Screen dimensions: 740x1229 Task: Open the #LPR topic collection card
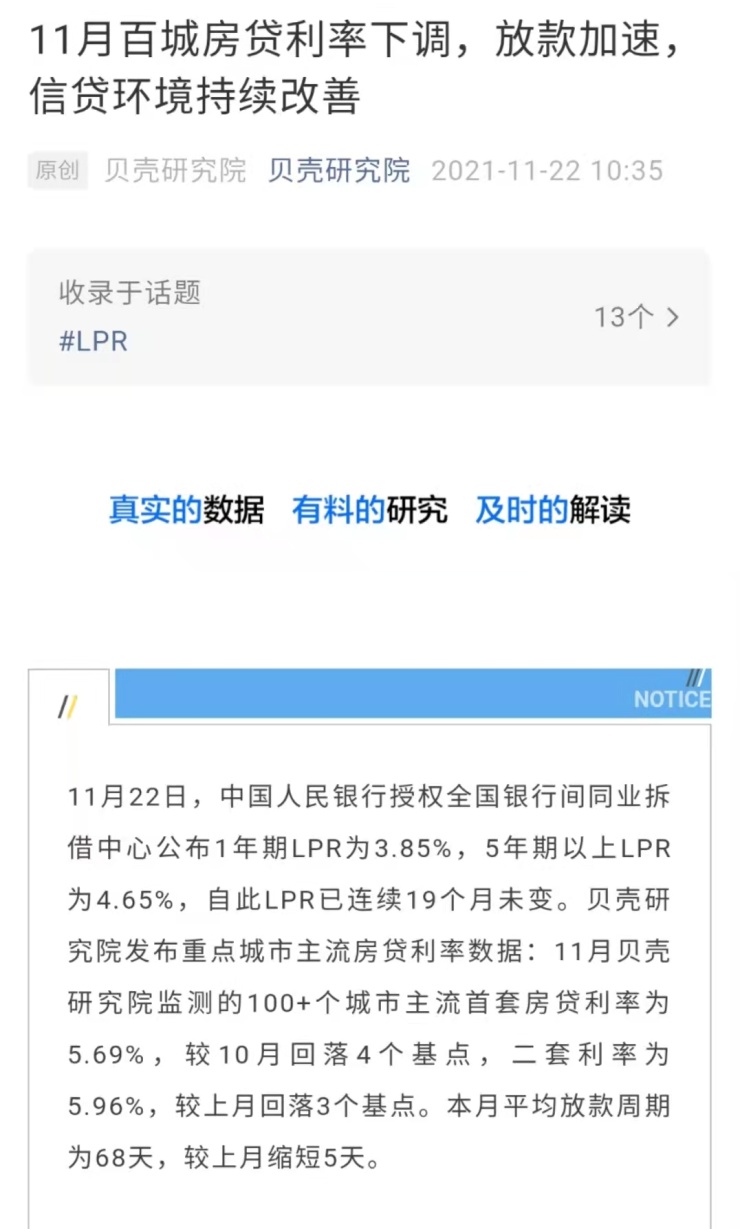(x=368, y=317)
